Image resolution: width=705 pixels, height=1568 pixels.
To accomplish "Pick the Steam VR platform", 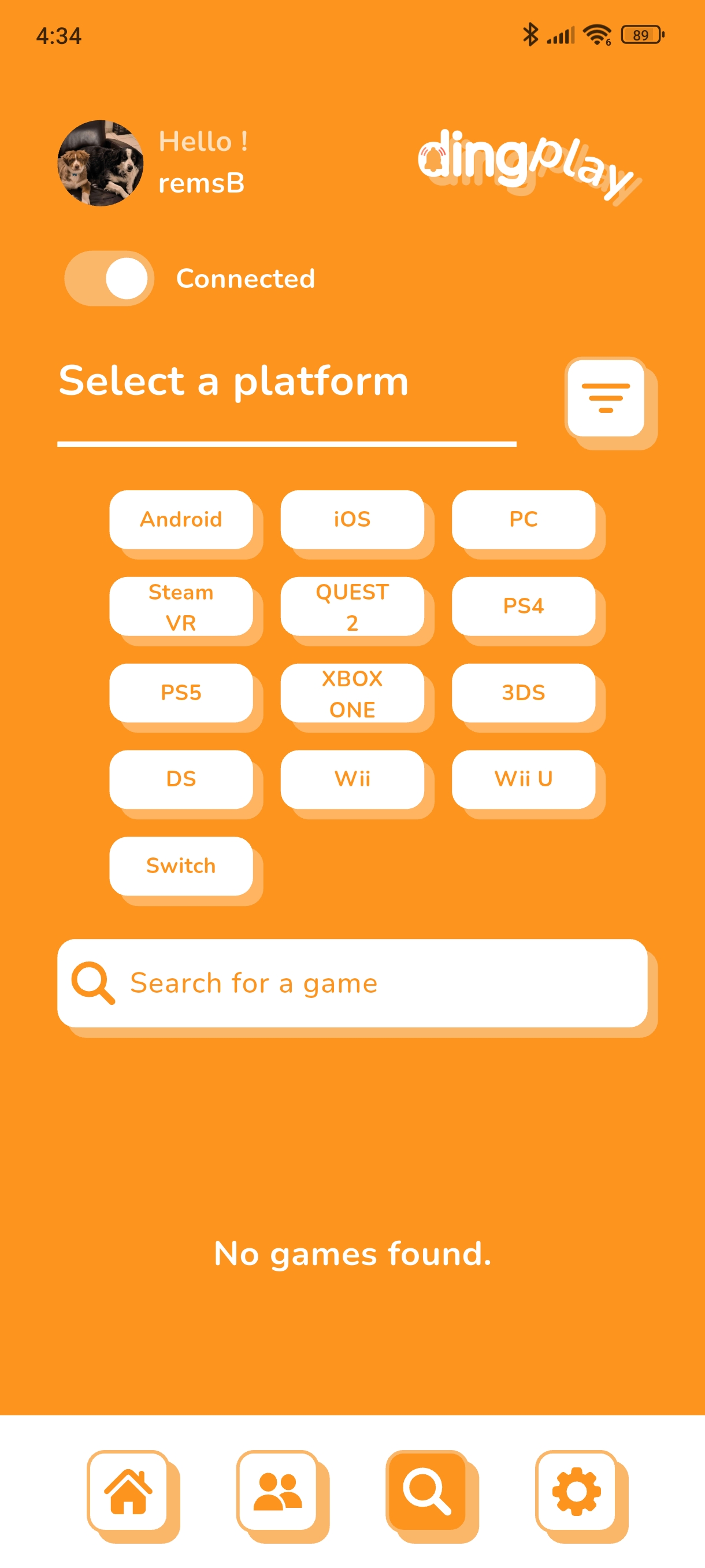I will coord(181,607).
